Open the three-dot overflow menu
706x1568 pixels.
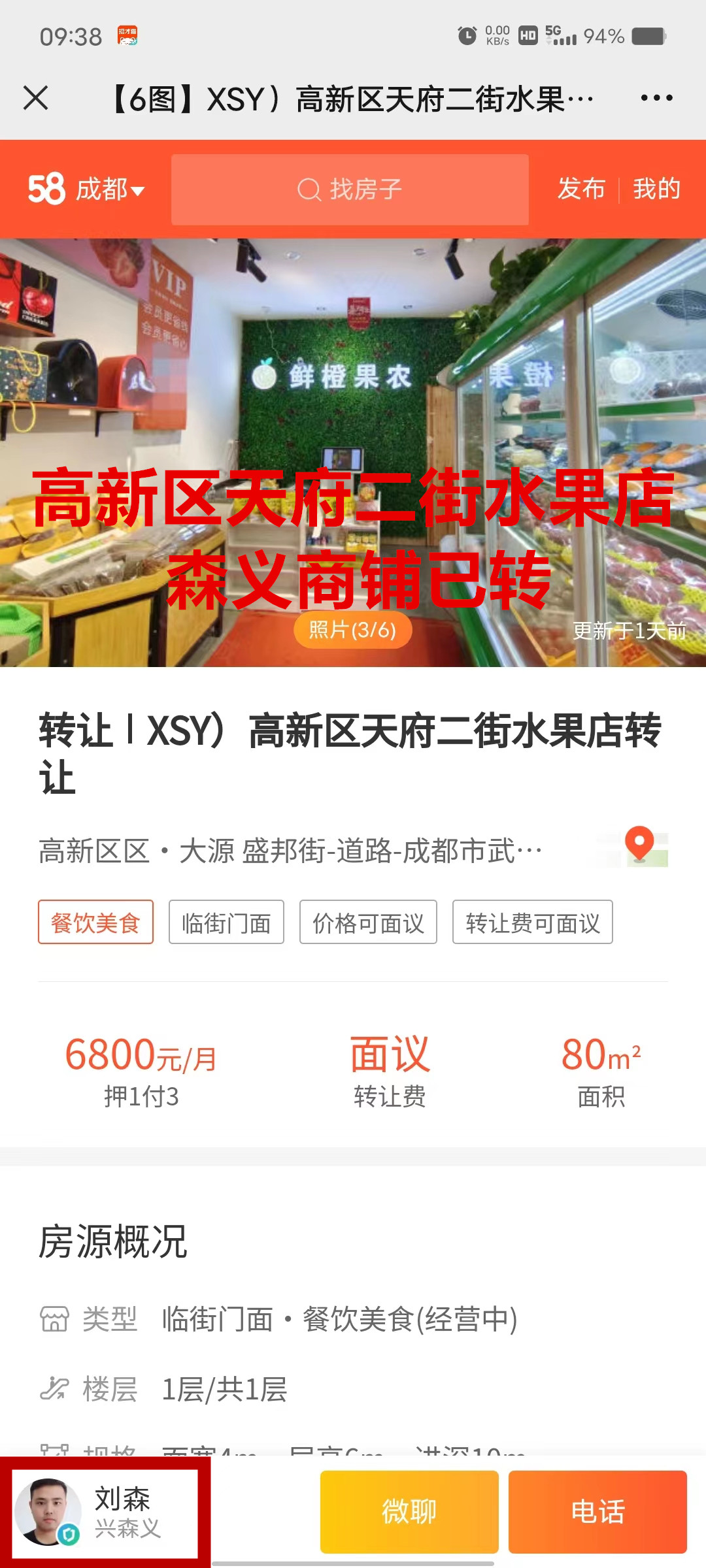pos(656,99)
